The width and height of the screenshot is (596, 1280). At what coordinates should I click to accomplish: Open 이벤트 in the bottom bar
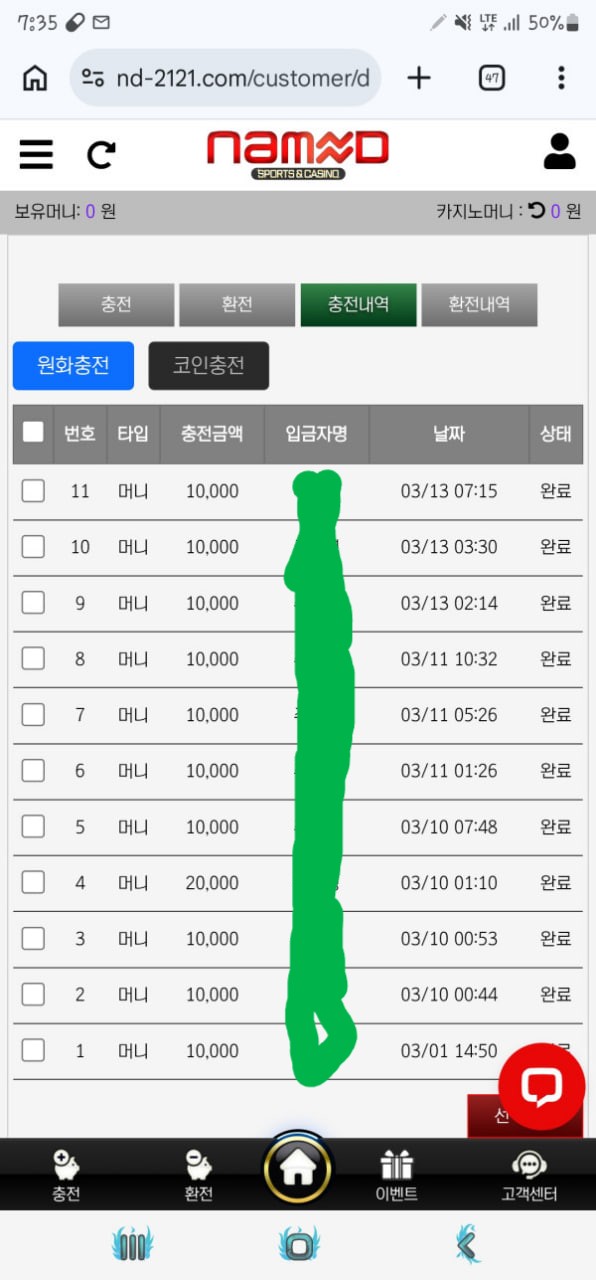[397, 1176]
